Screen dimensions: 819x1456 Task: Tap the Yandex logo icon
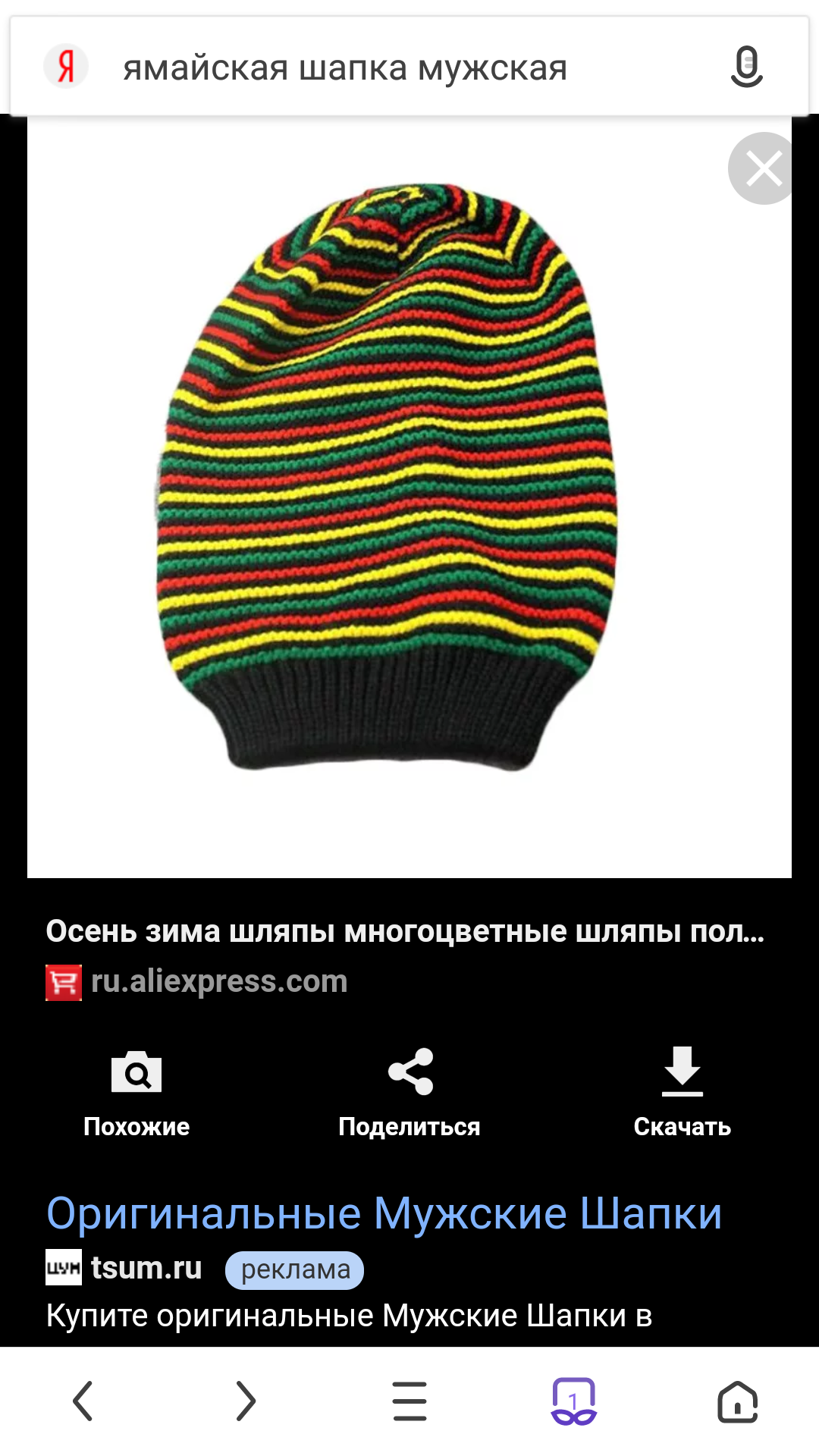[x=66, y=67]
